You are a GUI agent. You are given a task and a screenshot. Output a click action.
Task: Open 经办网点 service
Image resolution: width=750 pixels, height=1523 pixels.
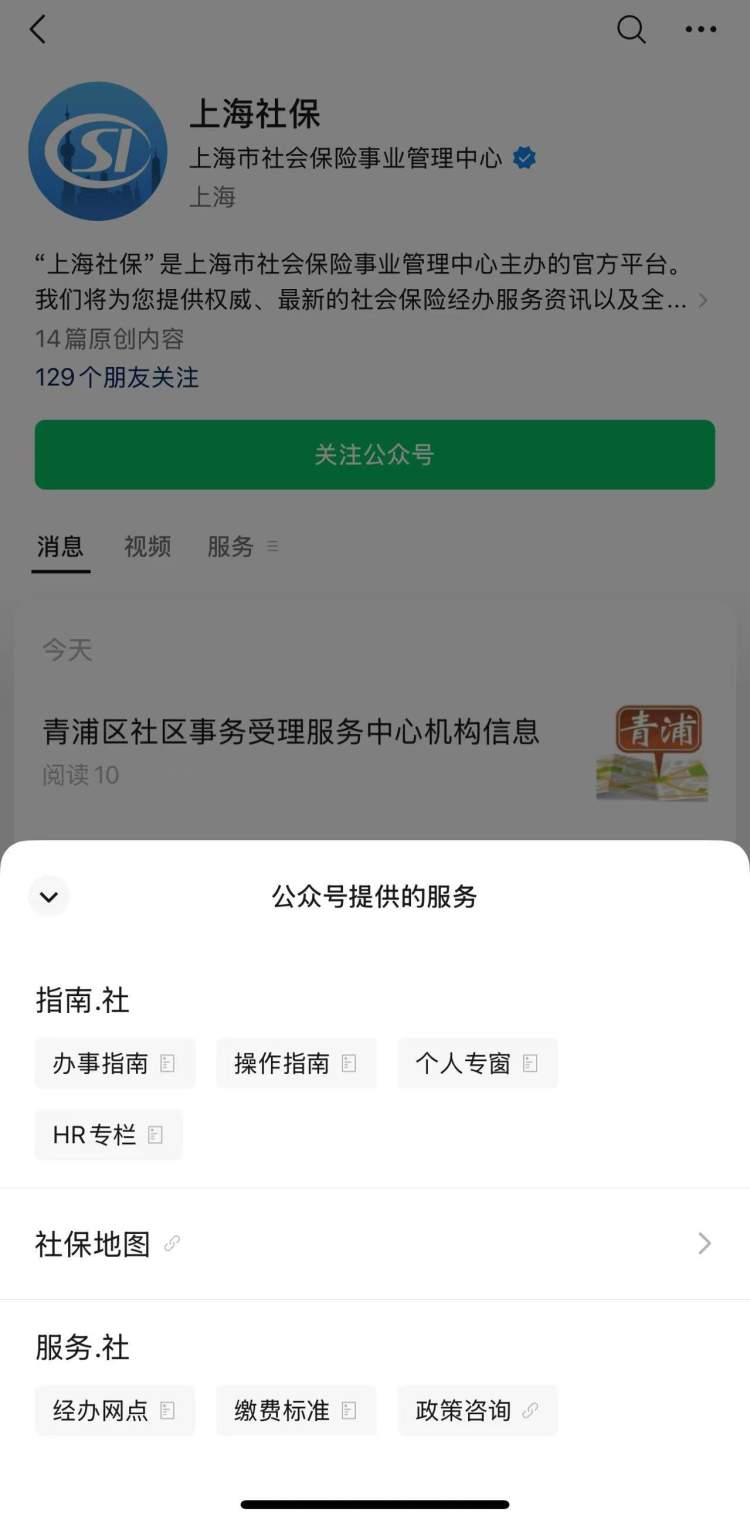(x=114, y=1410)
